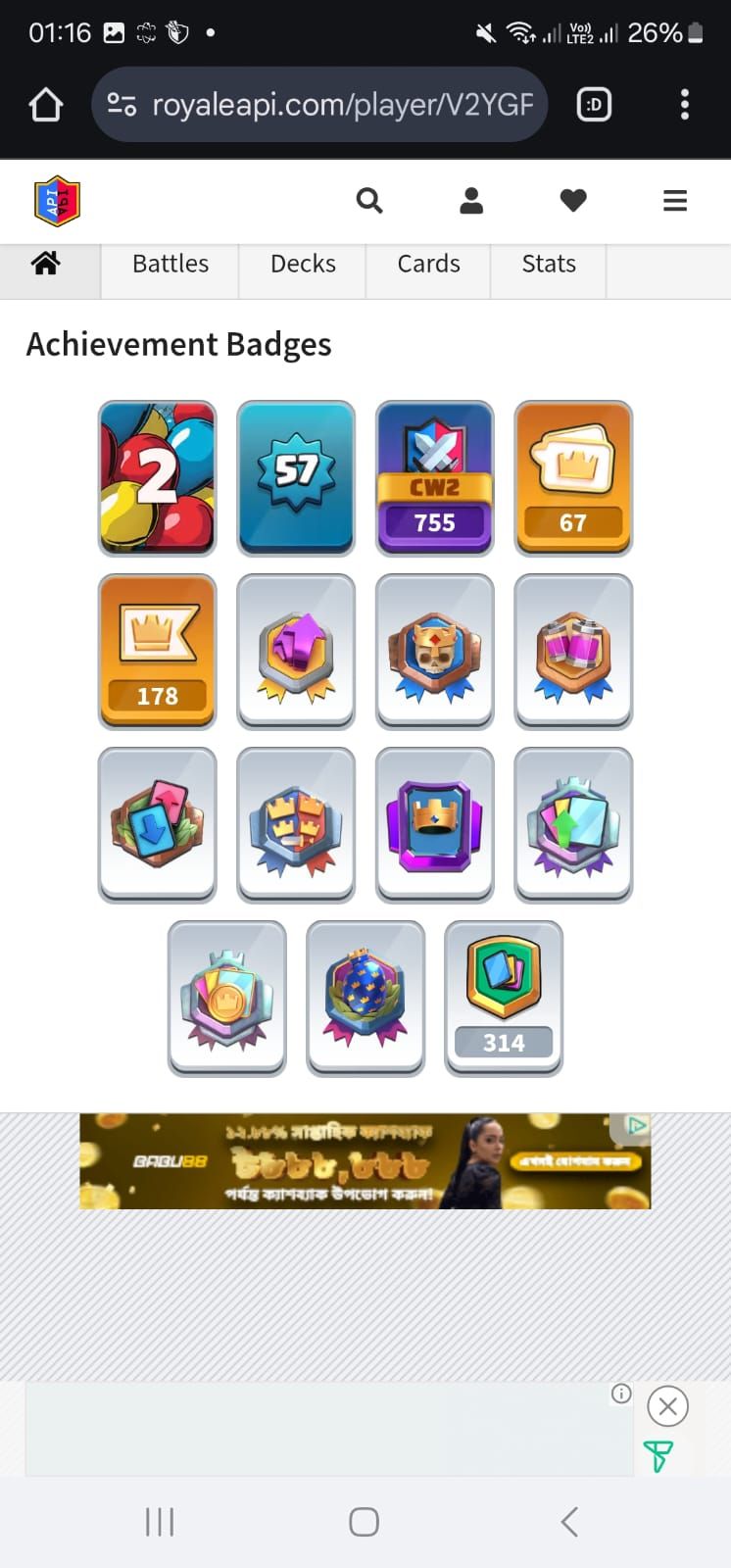This screenshot has width=731, height=1568.
Task: Open favorites heart icon
Action: coord(573,201)
